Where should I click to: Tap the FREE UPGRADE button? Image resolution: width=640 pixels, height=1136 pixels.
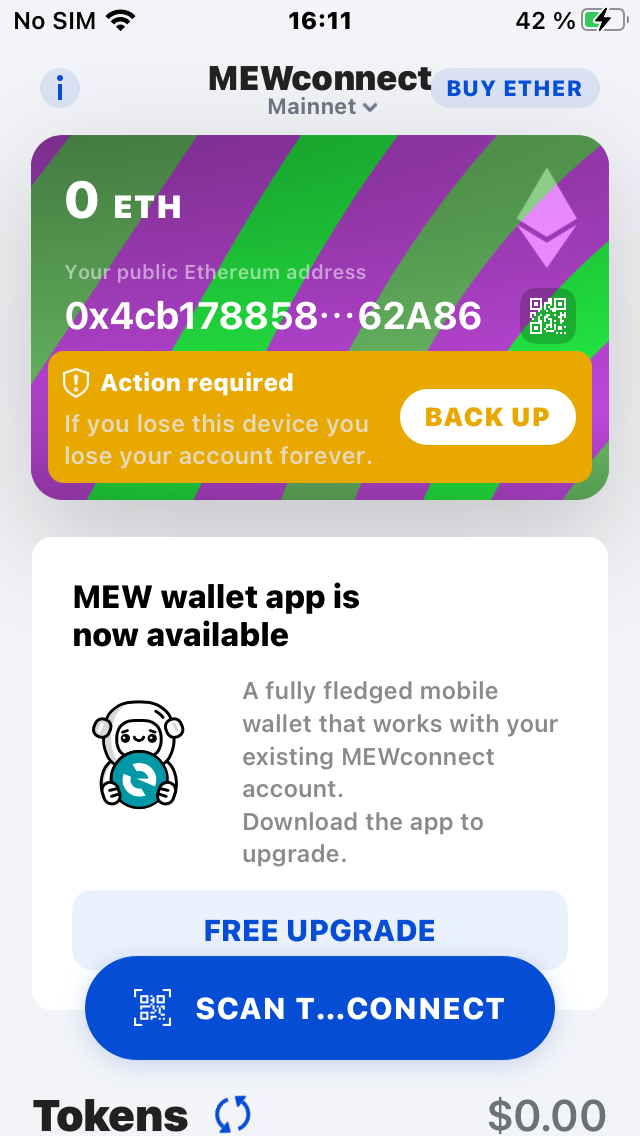(319, 929)
